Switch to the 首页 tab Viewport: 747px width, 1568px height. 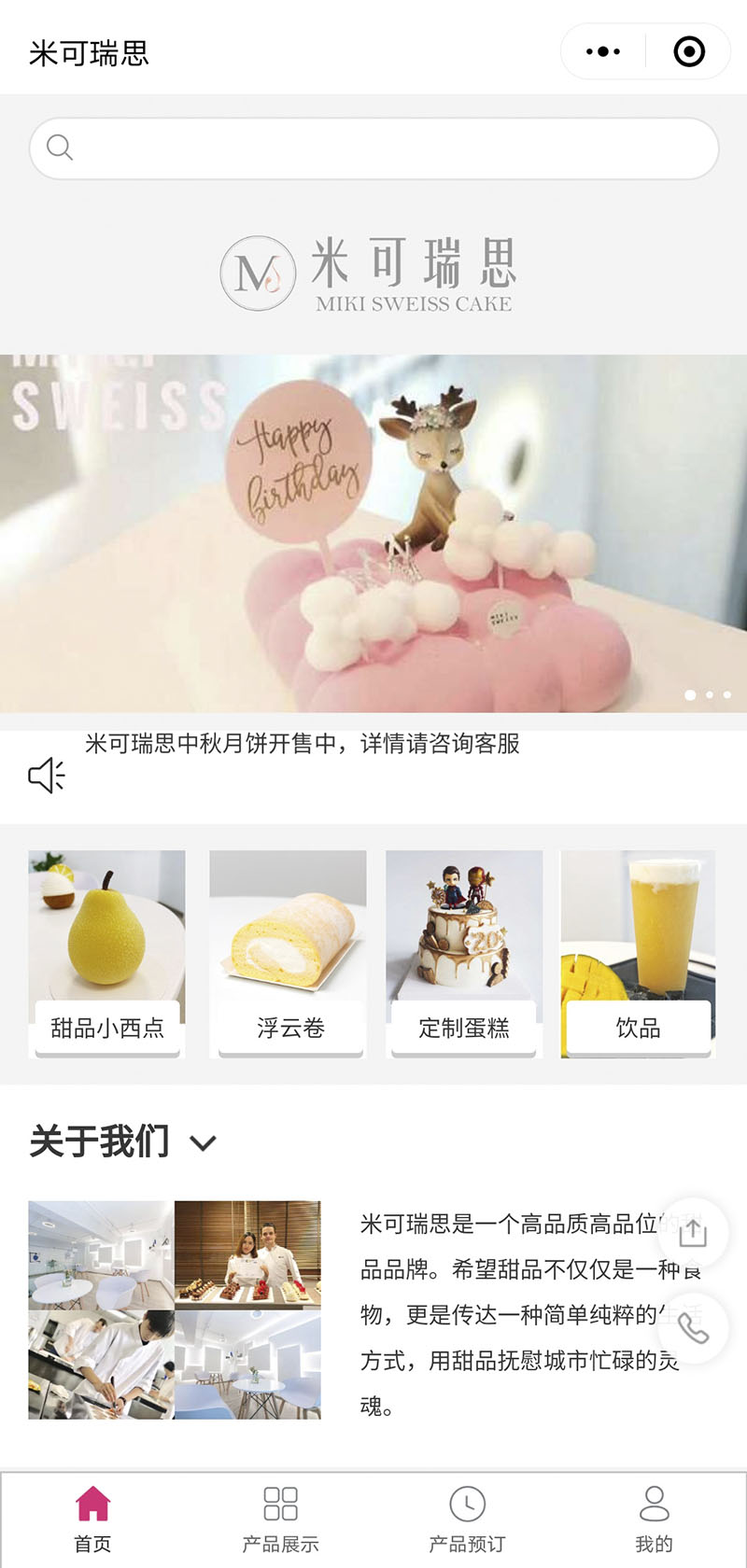93,1519
